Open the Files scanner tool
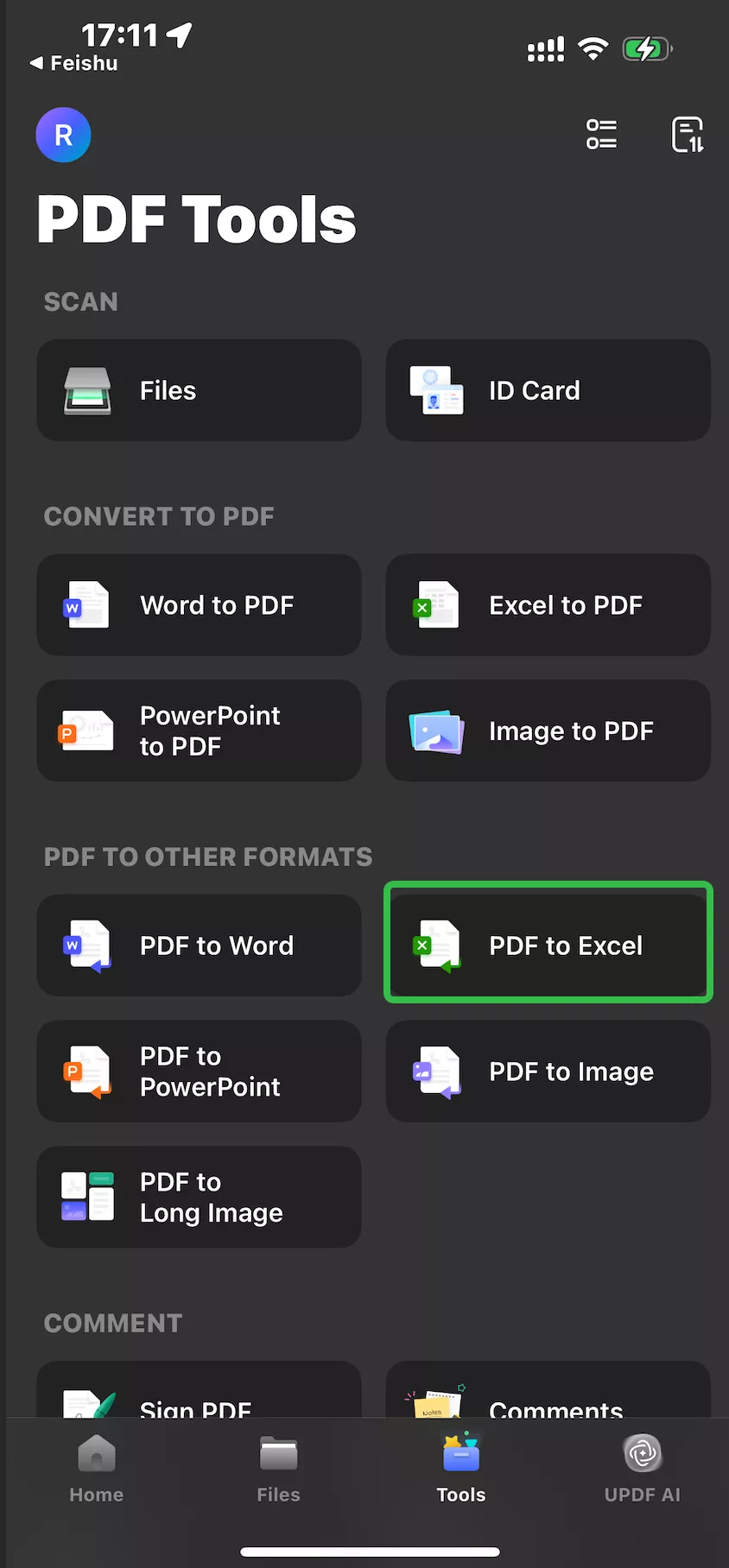Screen dimensions: 729x1568 (x=199, y=390)
